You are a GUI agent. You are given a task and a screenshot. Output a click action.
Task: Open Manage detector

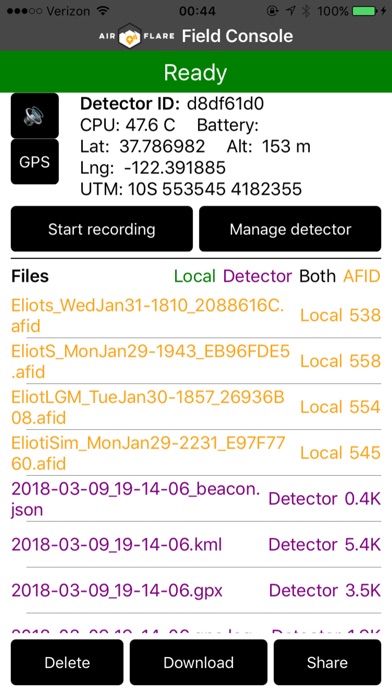290,229
